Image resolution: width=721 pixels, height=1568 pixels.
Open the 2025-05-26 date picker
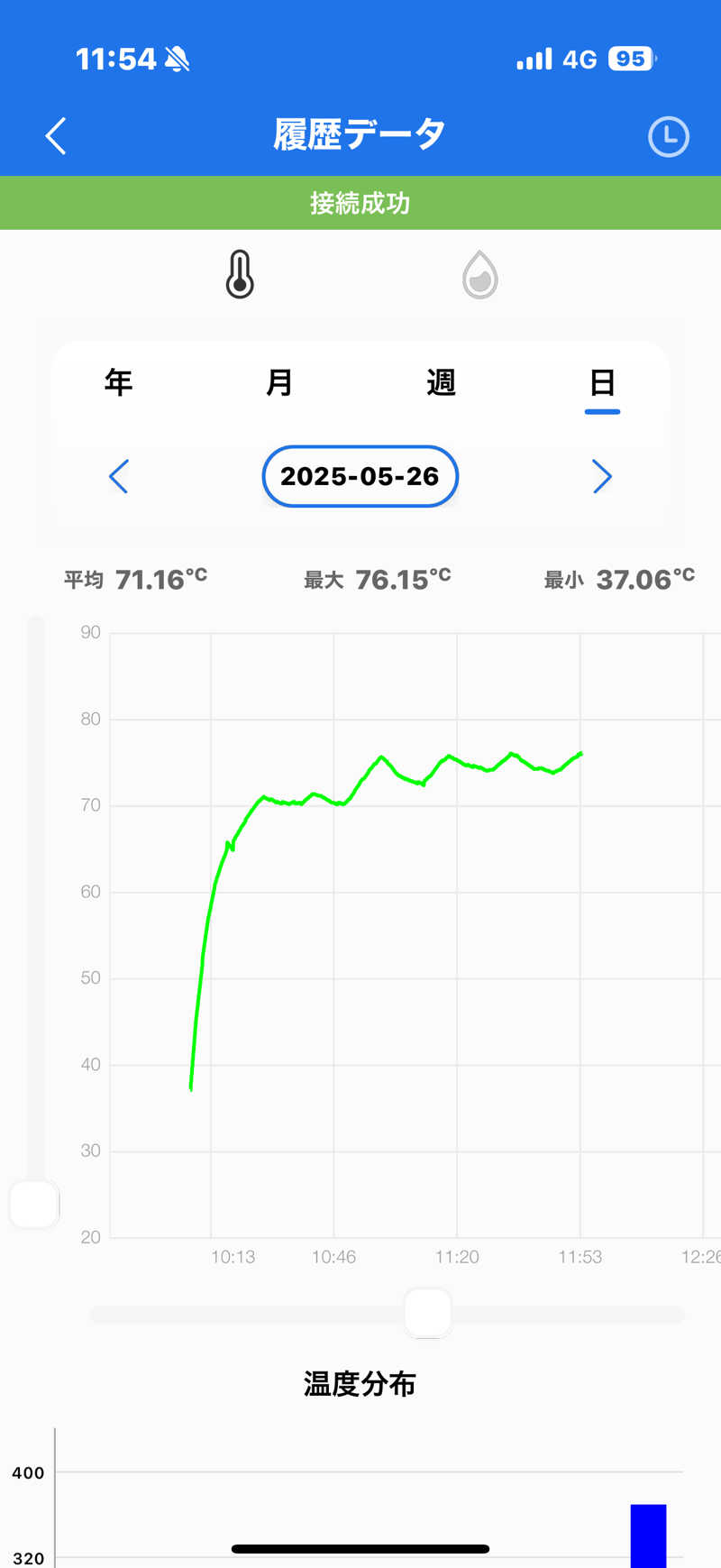pyautogui.click(x=360, y=476)
